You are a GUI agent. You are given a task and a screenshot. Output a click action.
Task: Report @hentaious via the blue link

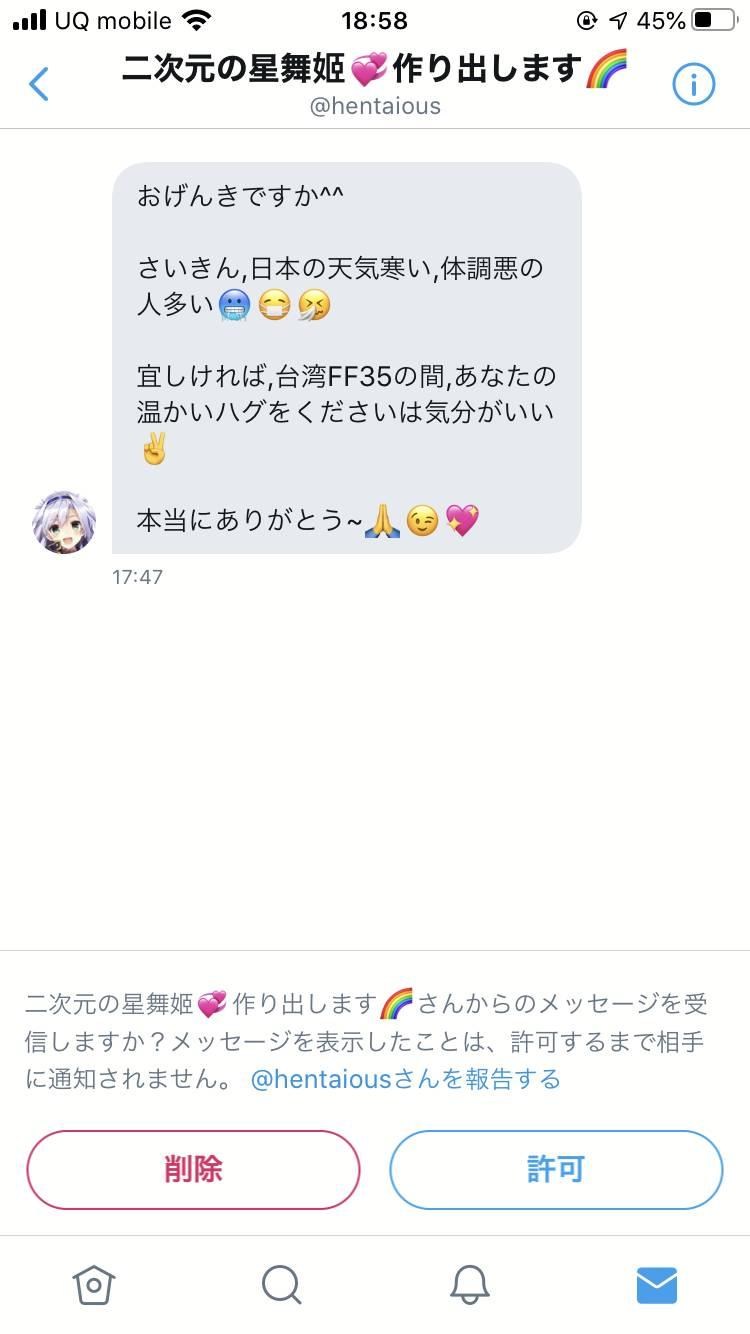(405, 1079)
